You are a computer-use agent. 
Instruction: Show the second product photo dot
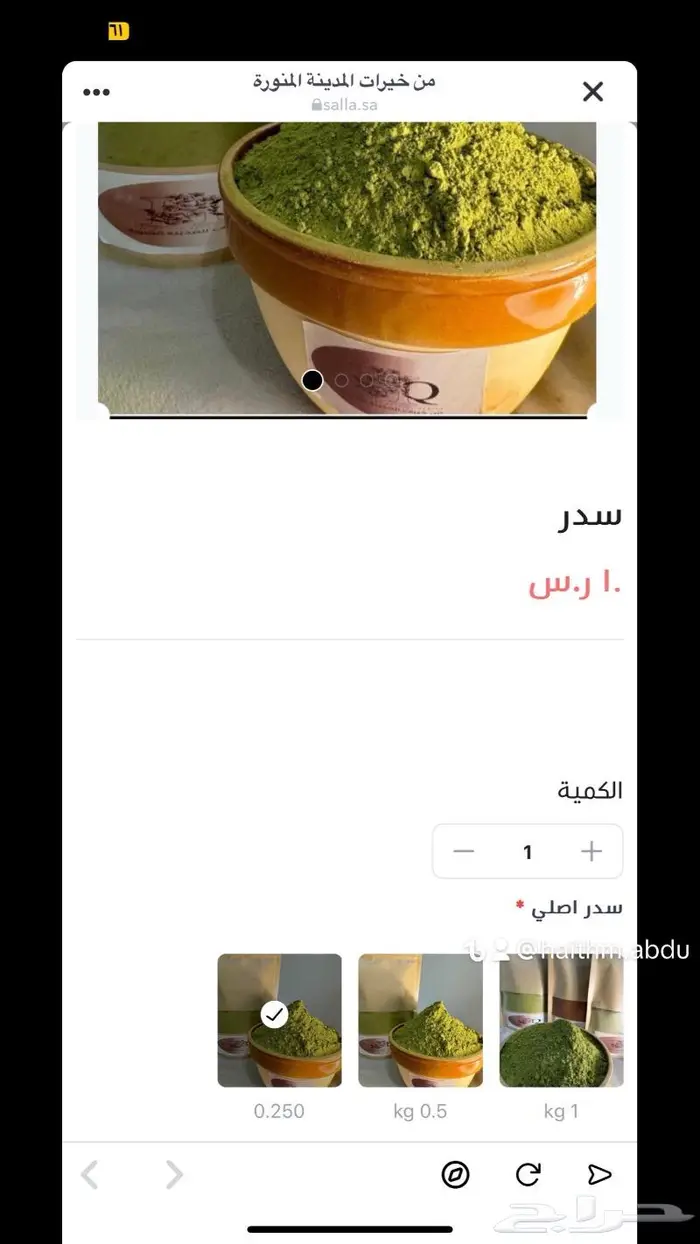pyautogui.click(x=341, y=380)
